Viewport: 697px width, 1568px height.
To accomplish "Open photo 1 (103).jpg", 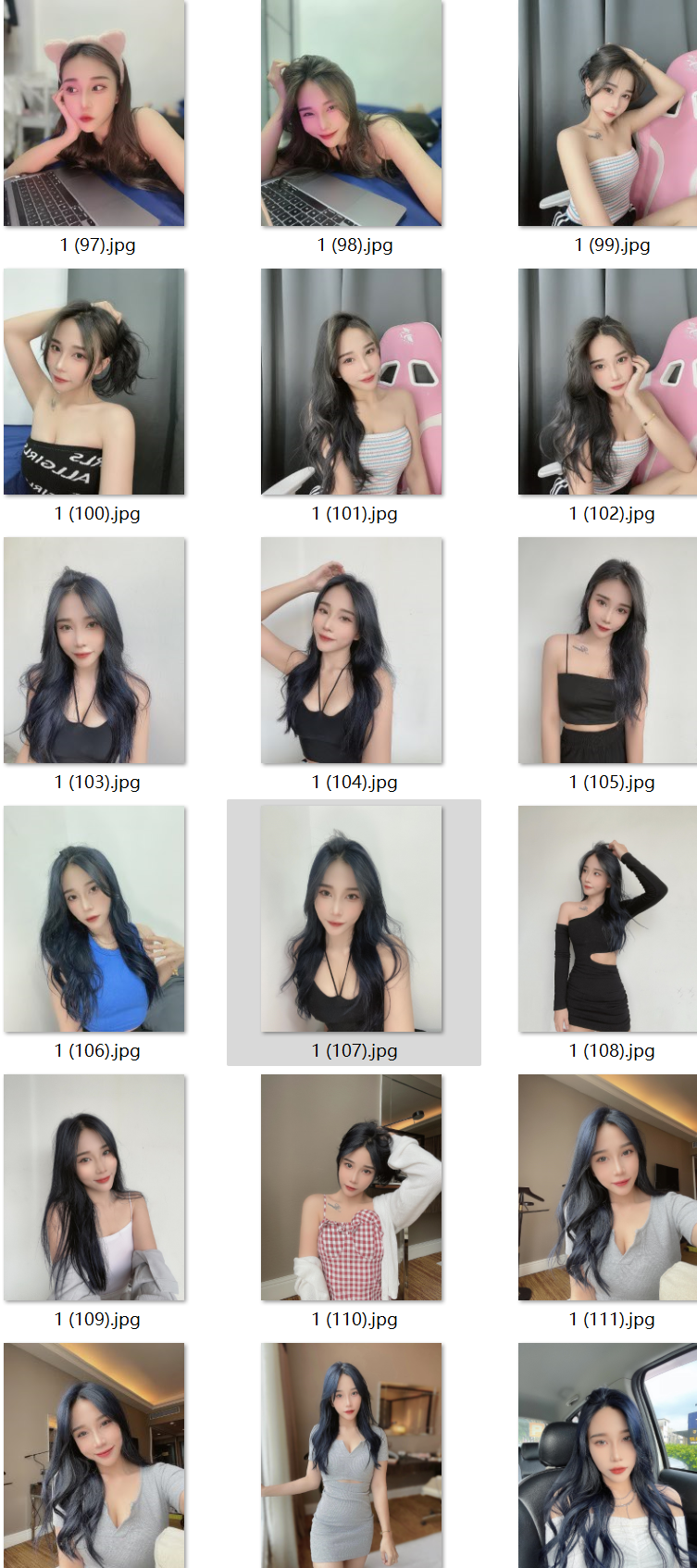I will click(x=94, y=650).
